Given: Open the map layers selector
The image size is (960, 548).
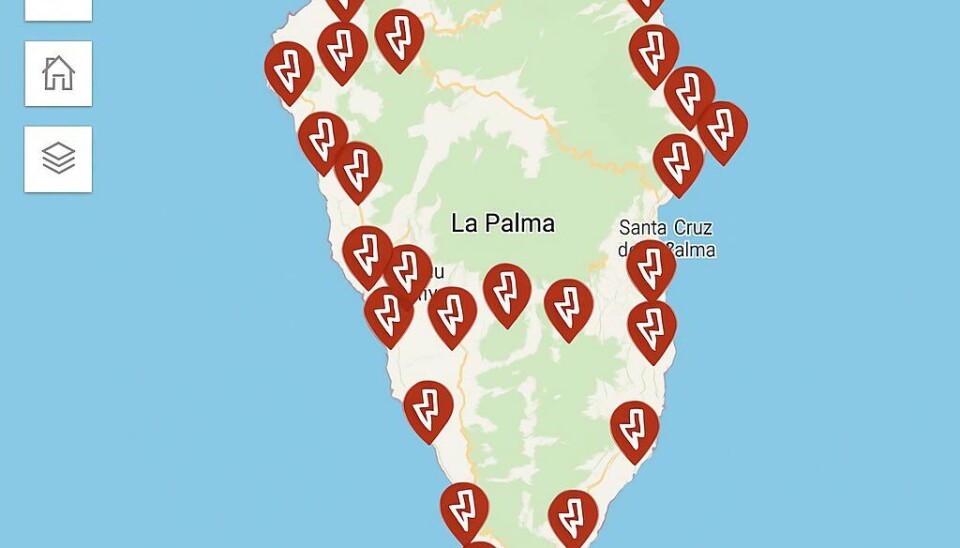Looking at the screenshot, I should click(x=58, y=158).
